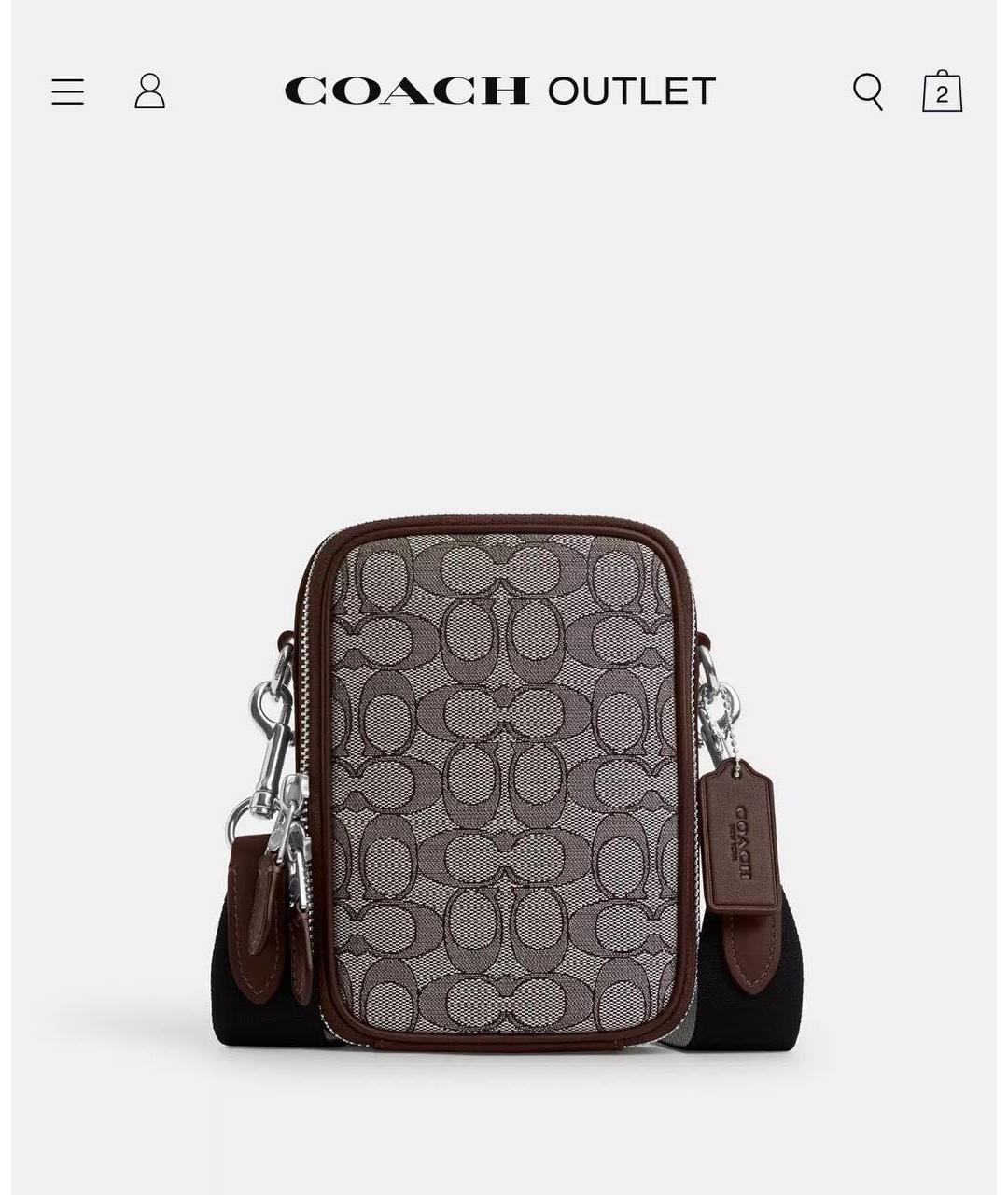Viewport: 1008px width, 1195px height.
Task: Open the hamburger navigation menu
Action: 67,91
